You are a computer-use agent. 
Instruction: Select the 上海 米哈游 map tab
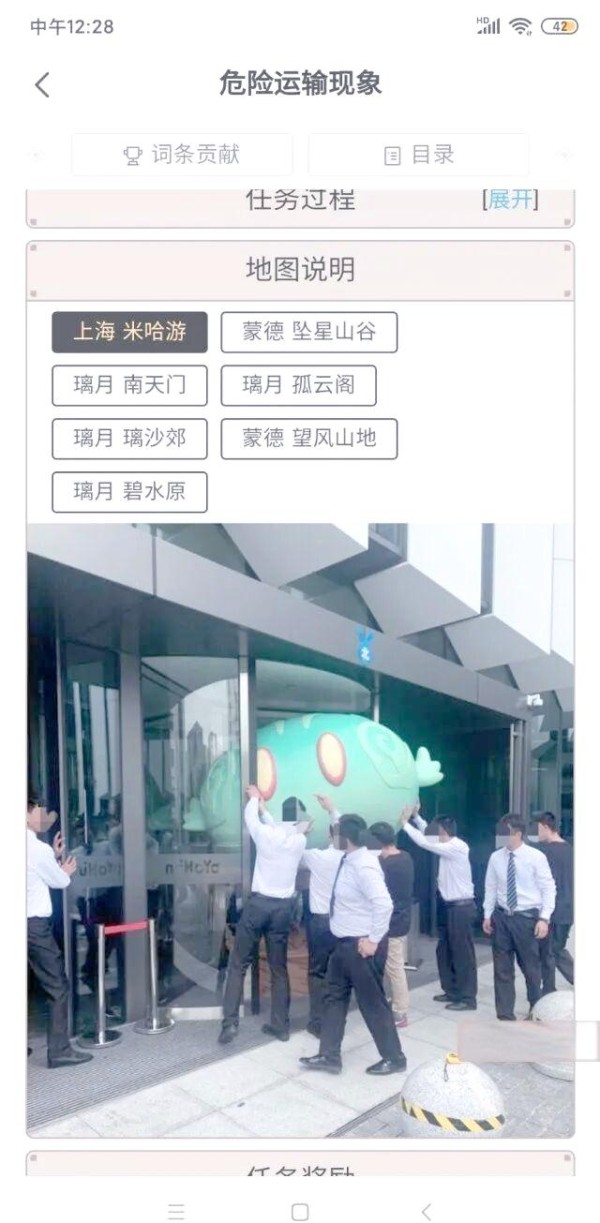point(130,332)
